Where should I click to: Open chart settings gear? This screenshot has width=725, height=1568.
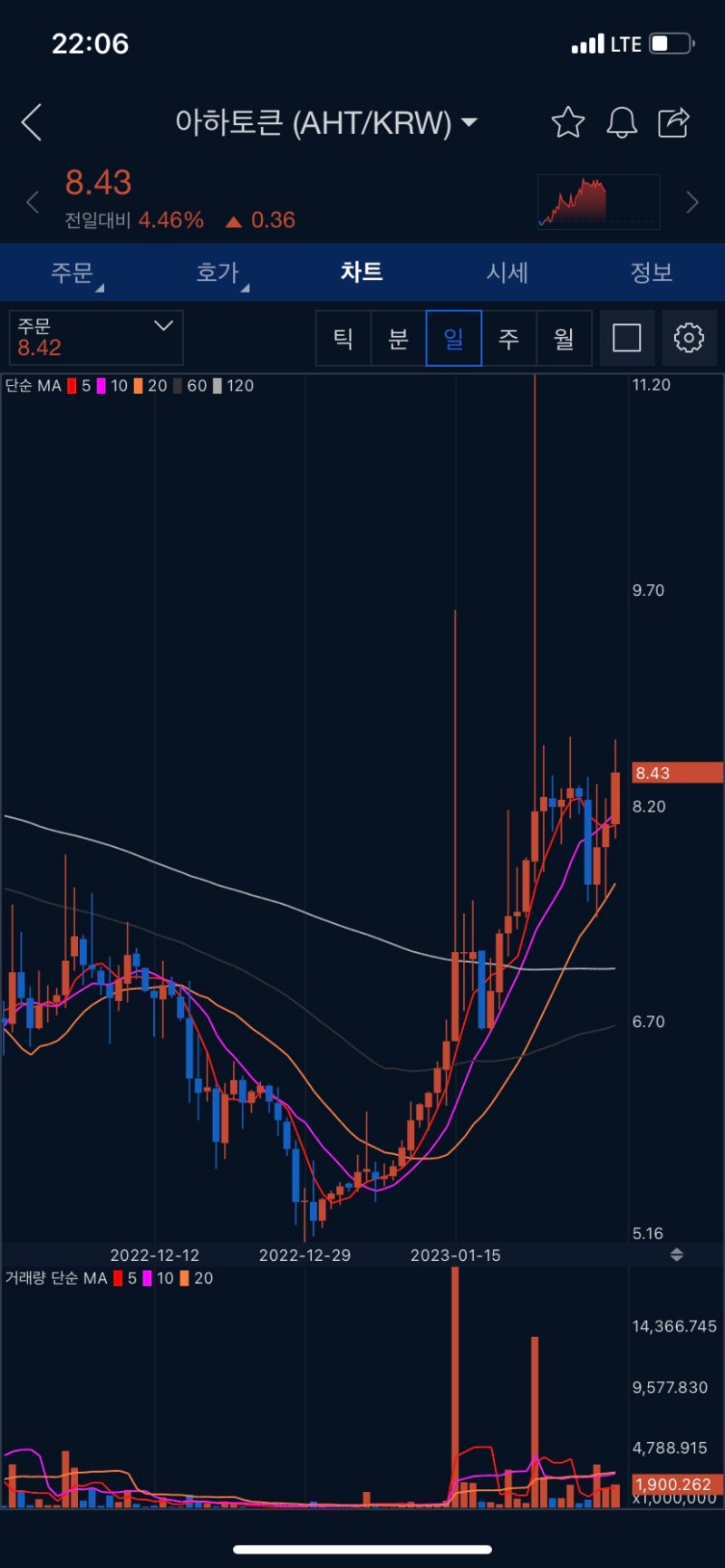(x=689, y=338)
